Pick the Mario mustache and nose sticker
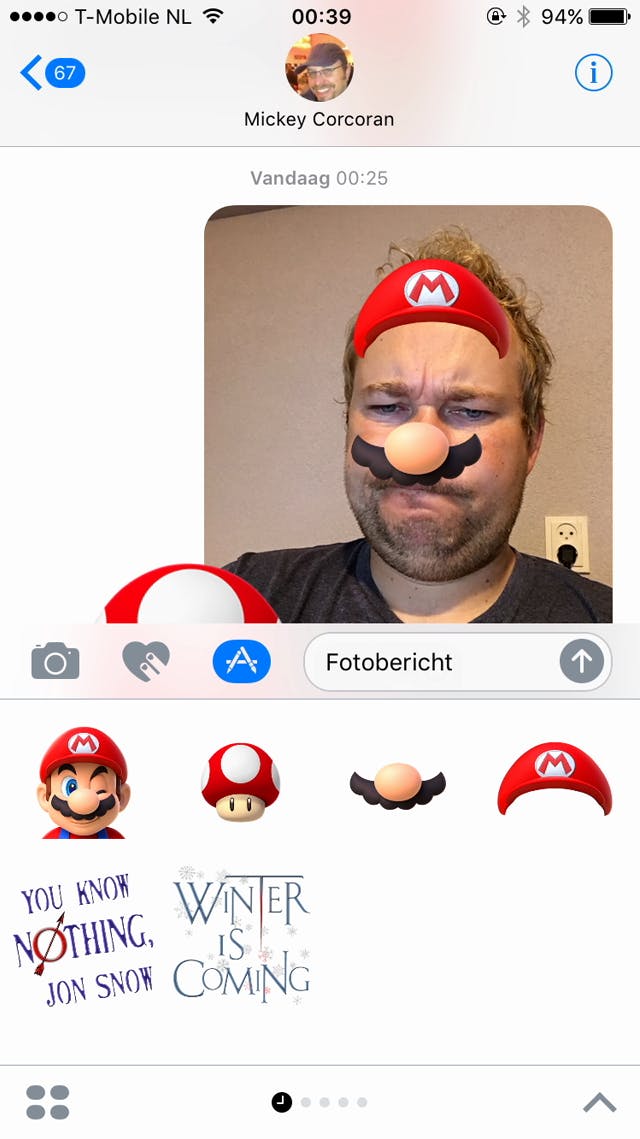 [397, 784]
